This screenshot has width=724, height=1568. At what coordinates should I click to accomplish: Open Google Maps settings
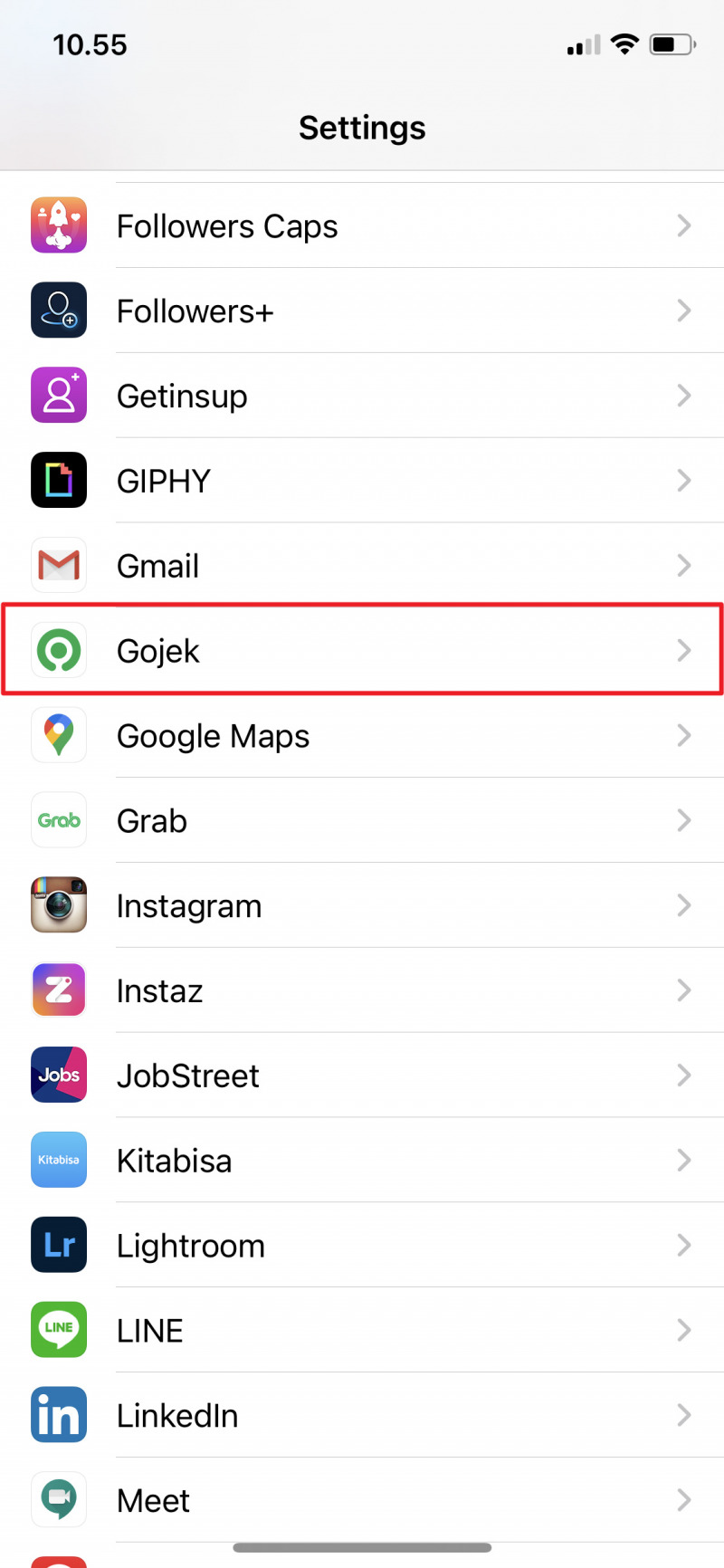362,736
